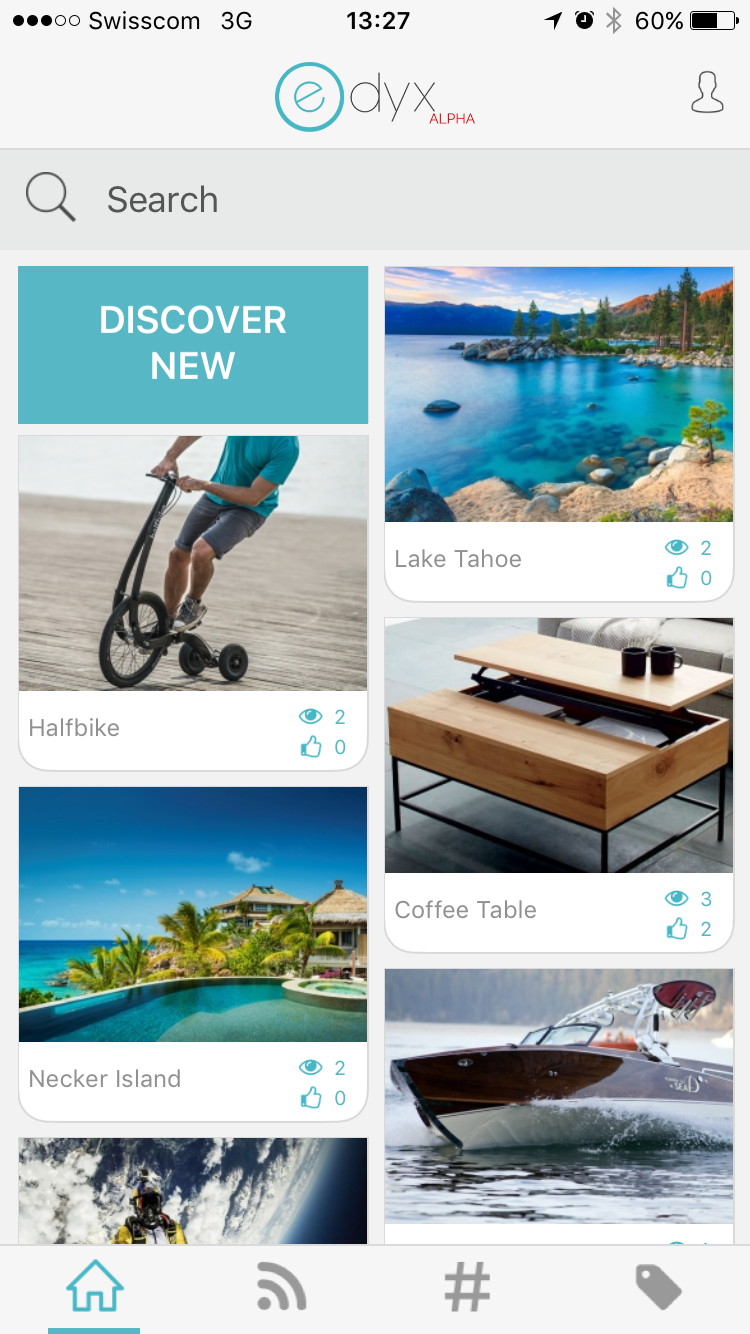Open the Tags section in bottom navigation

[657, 1288]
